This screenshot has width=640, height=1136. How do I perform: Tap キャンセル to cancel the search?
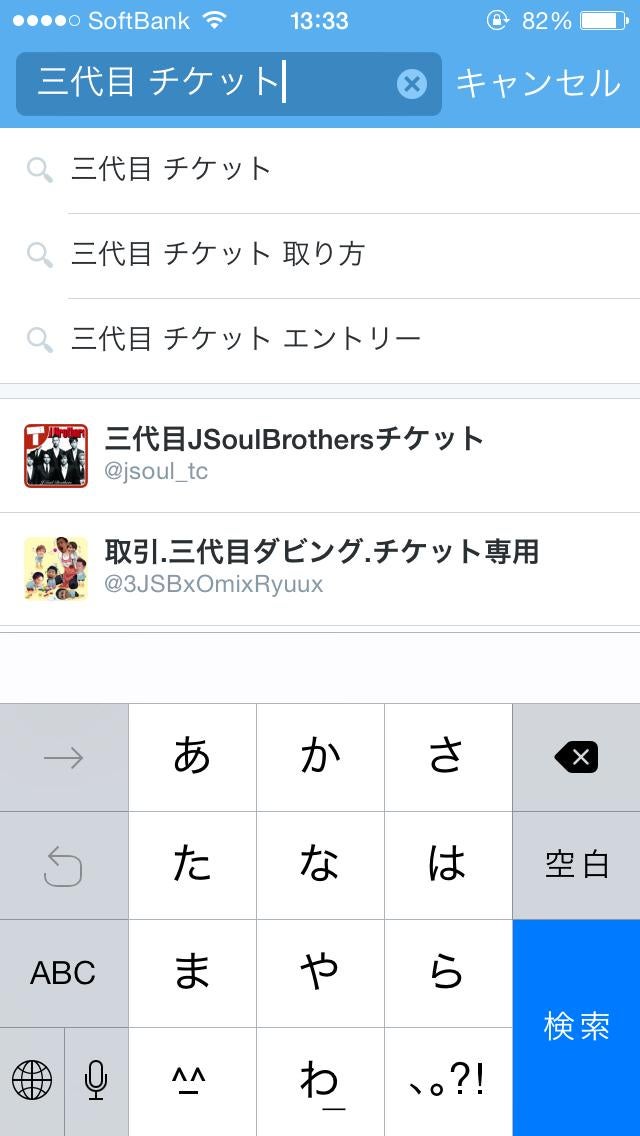point(538,84)
